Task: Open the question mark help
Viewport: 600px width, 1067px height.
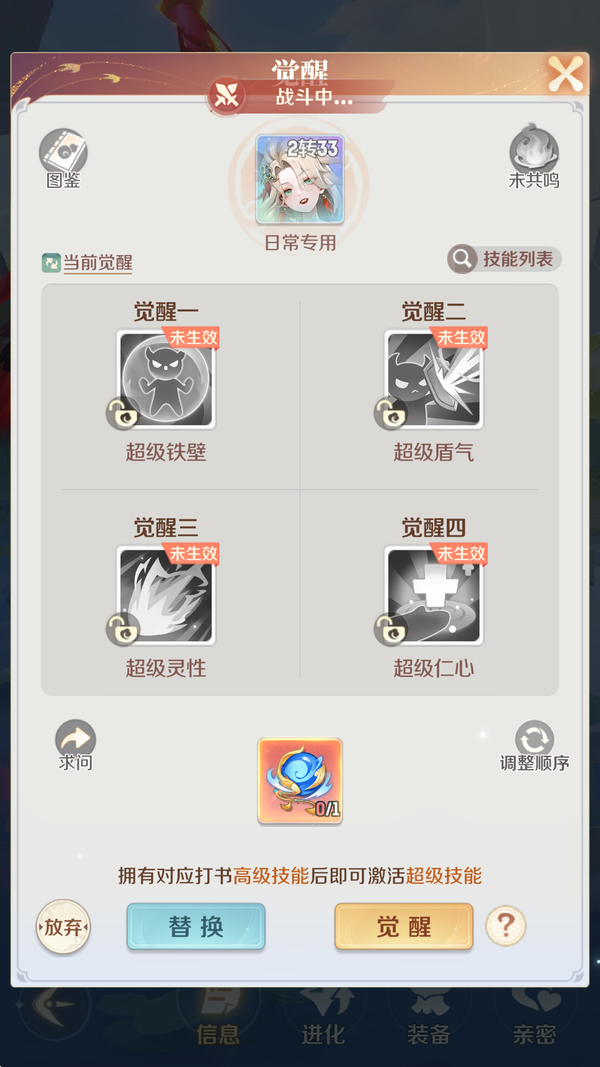Action: [505, 927]
